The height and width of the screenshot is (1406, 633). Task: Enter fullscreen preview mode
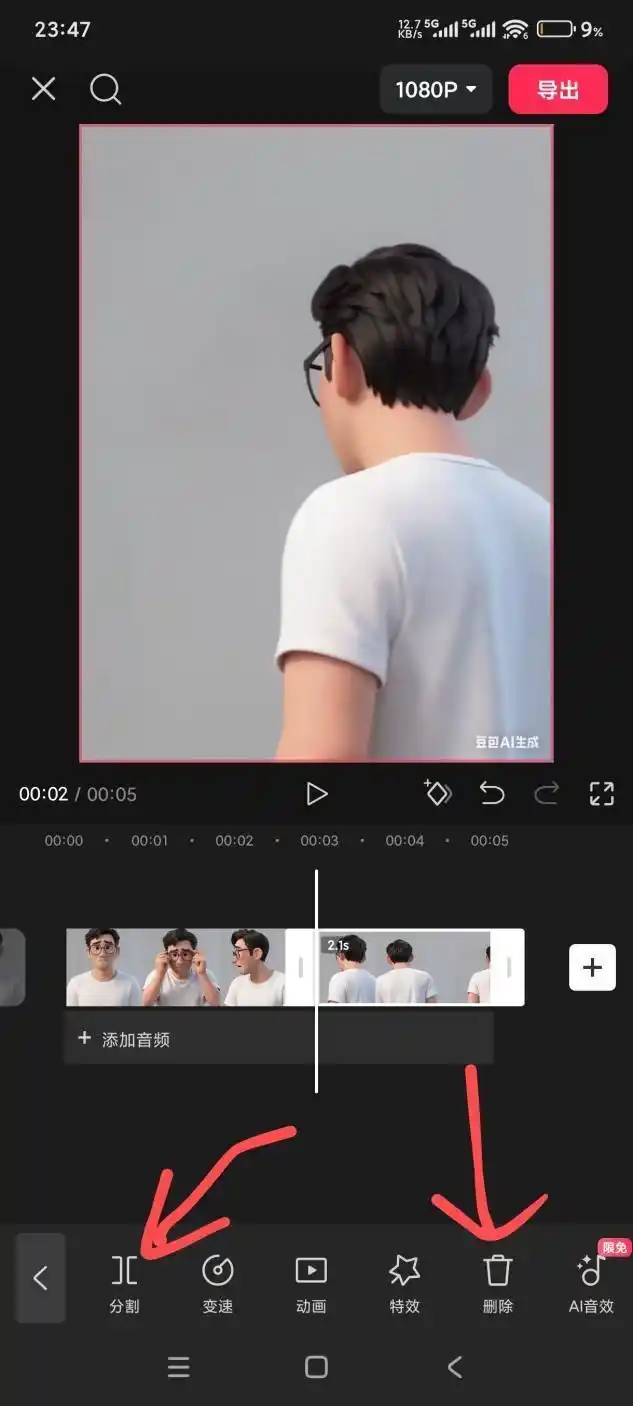pos(601,794)
